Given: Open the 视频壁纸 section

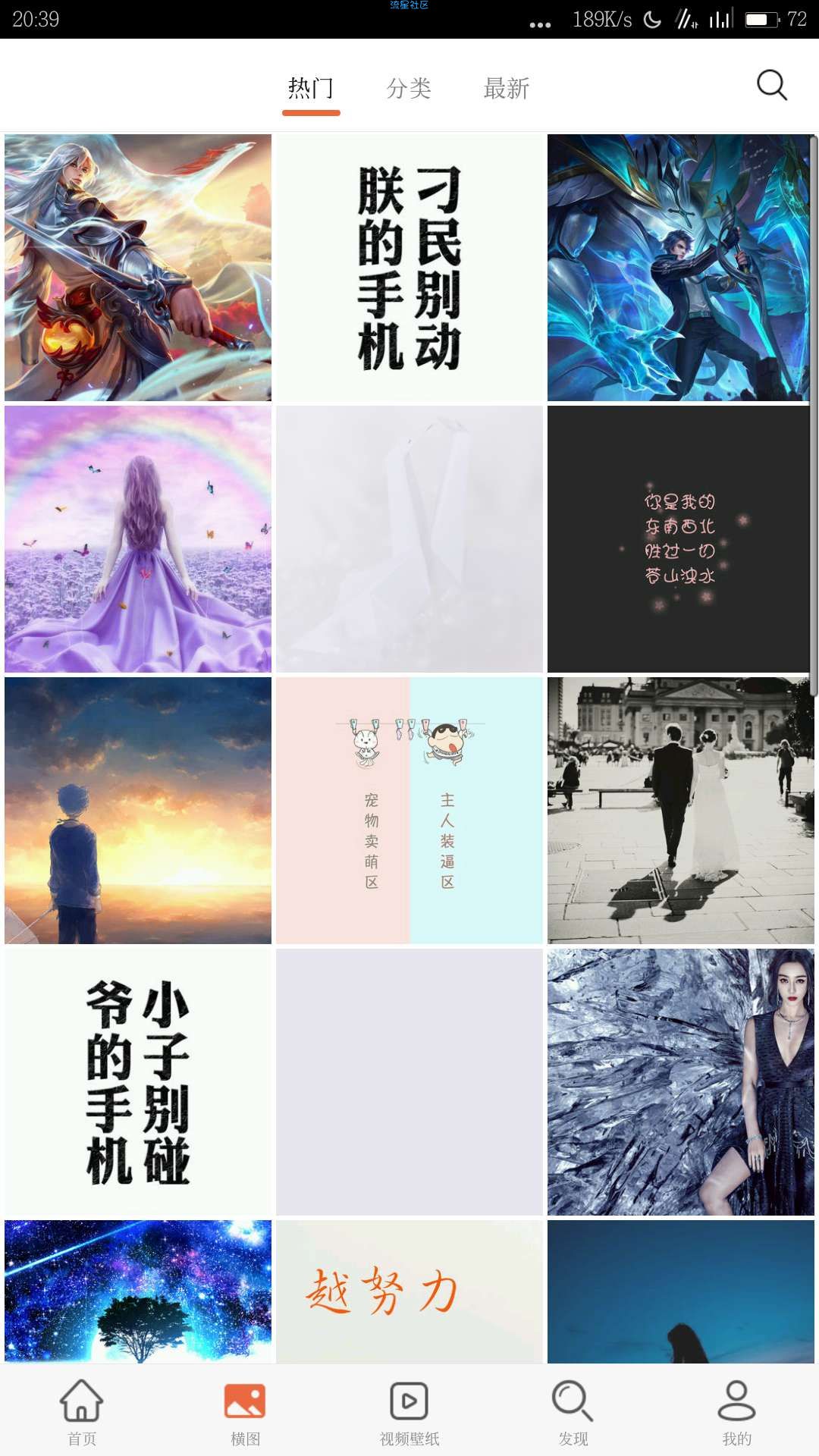Looking at the screenshot, I should pyautogui.click(x=409, y=1411).
